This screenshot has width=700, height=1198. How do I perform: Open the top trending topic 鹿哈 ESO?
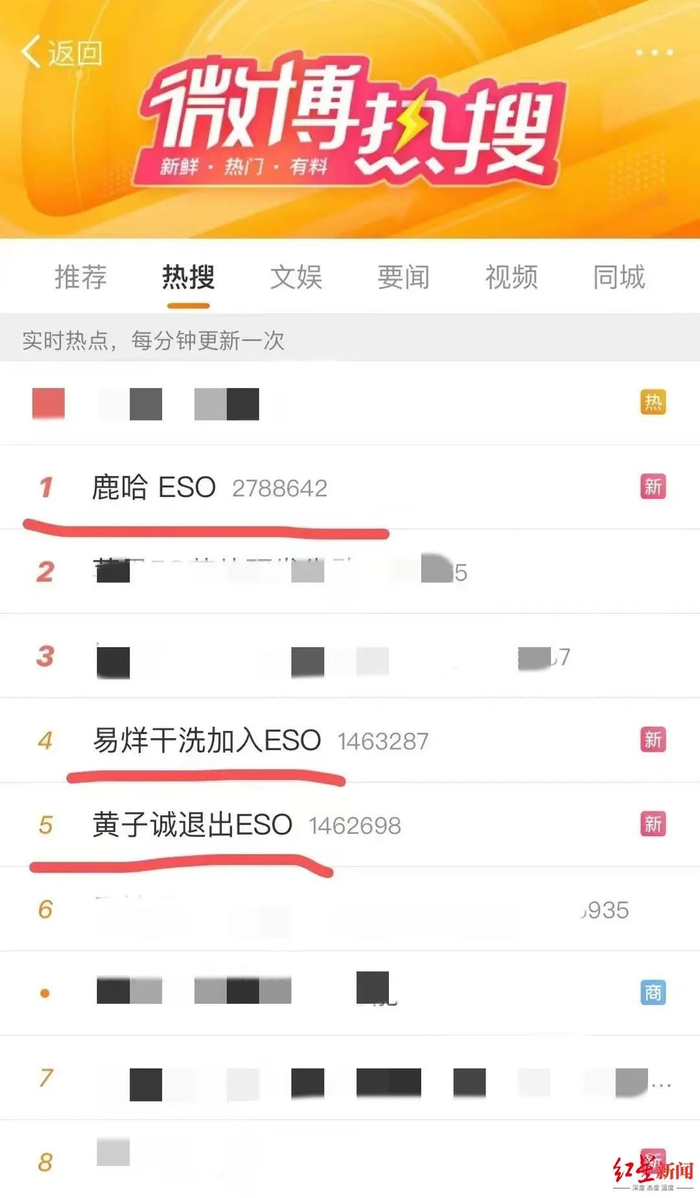[154, 488]
